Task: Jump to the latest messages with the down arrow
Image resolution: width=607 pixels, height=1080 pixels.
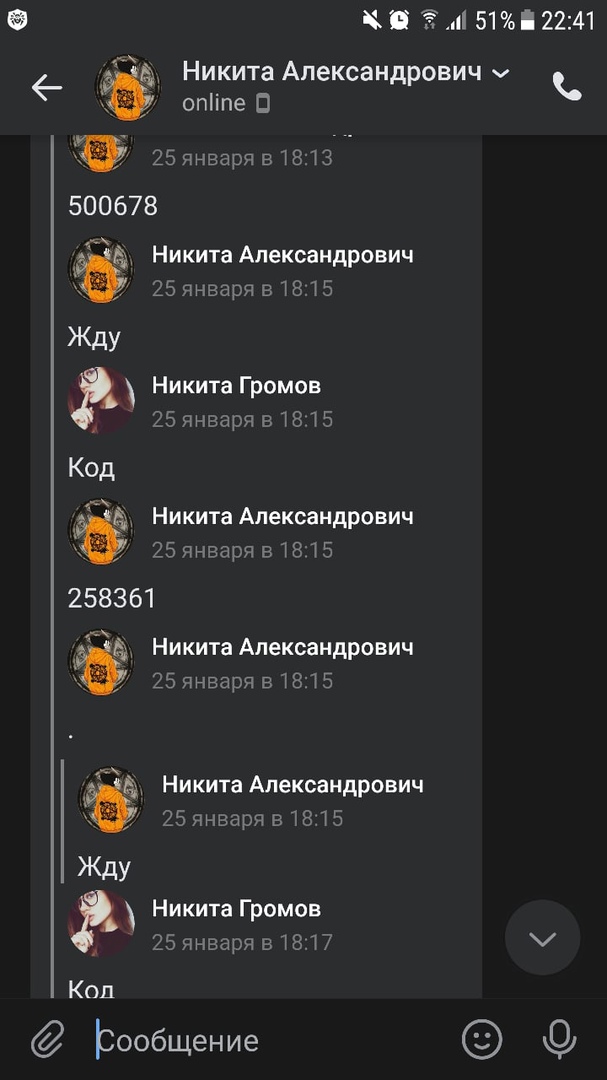Action: coord(542,938)
